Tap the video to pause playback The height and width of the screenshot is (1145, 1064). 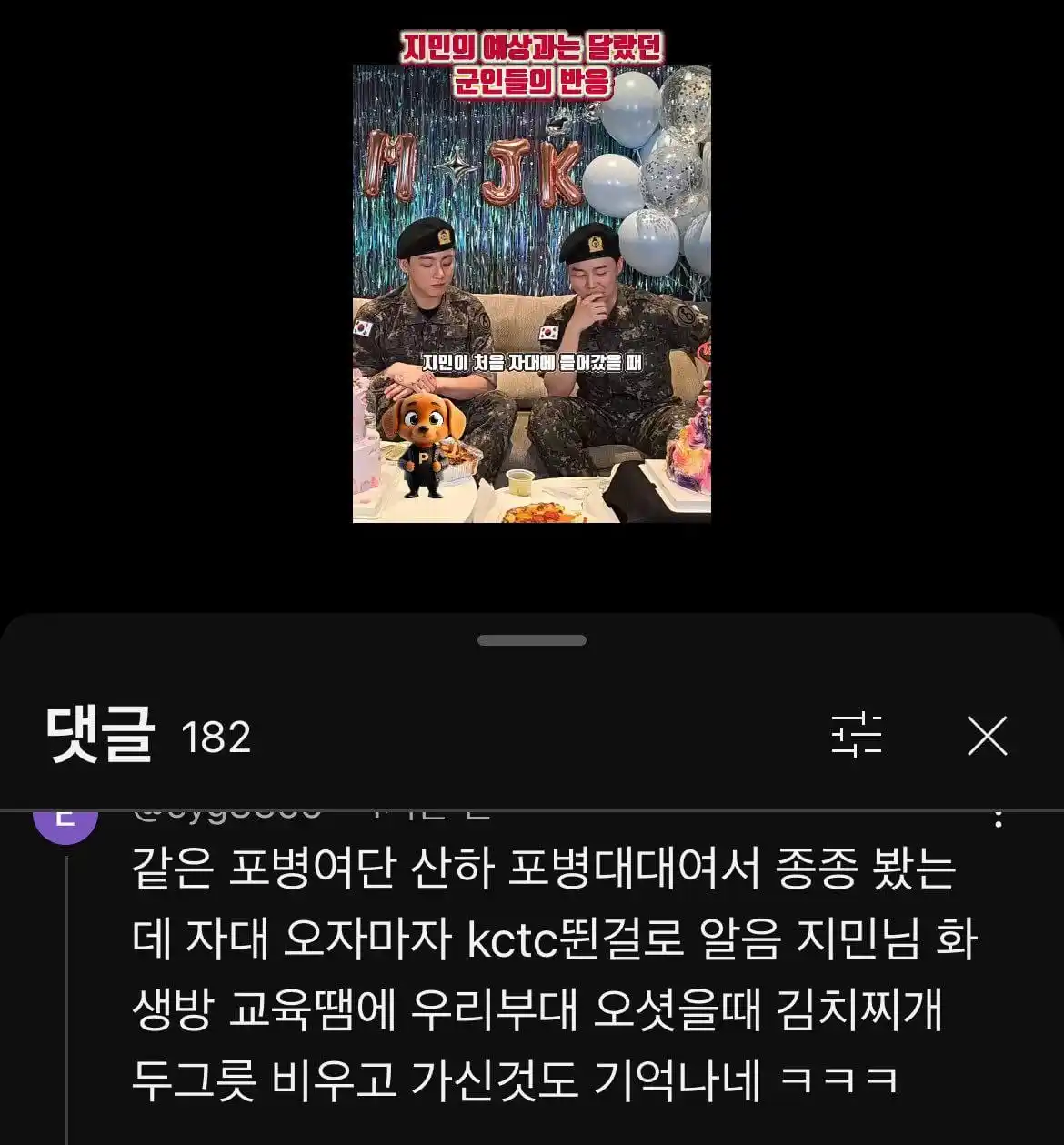pyautogui.click(x=532, y=291)
